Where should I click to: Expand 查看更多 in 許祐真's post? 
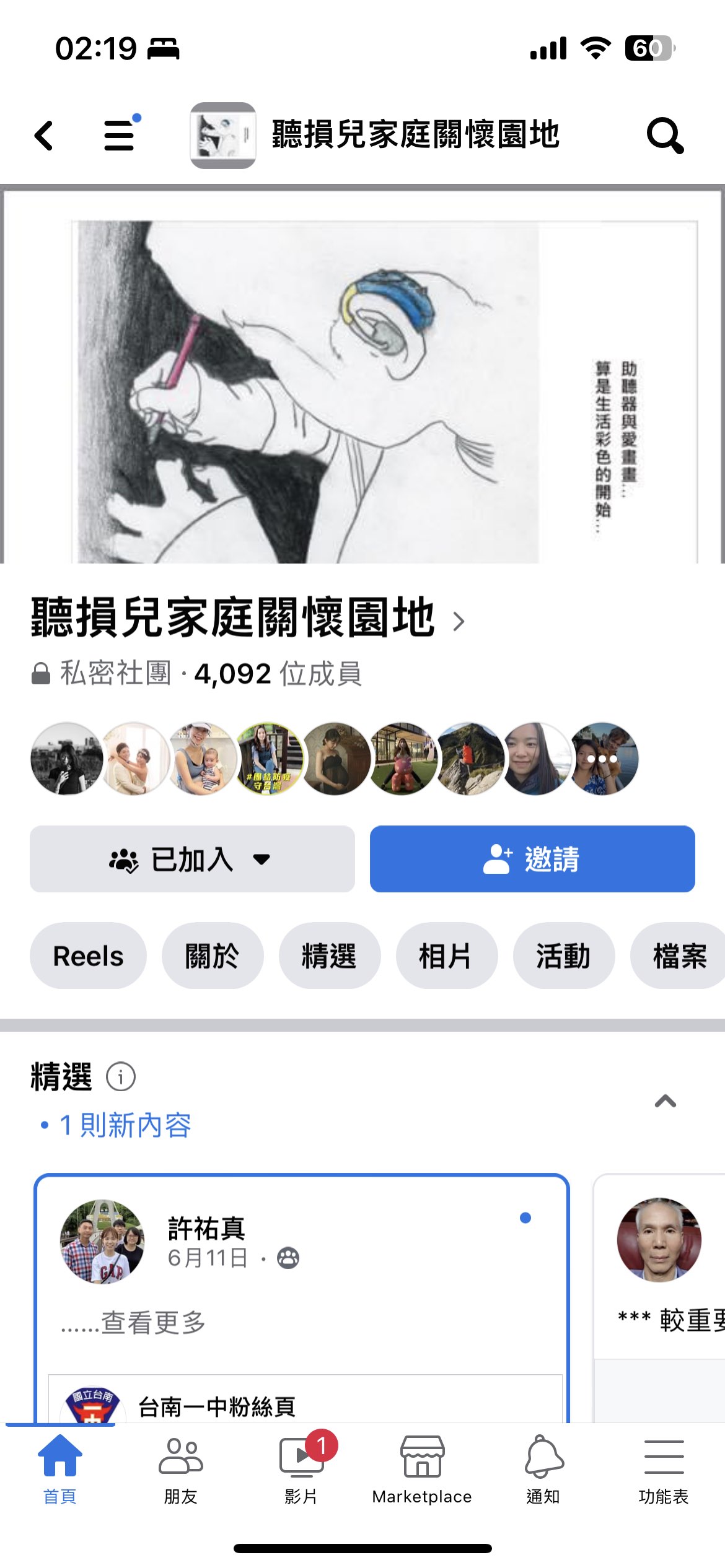(152, 1322)
